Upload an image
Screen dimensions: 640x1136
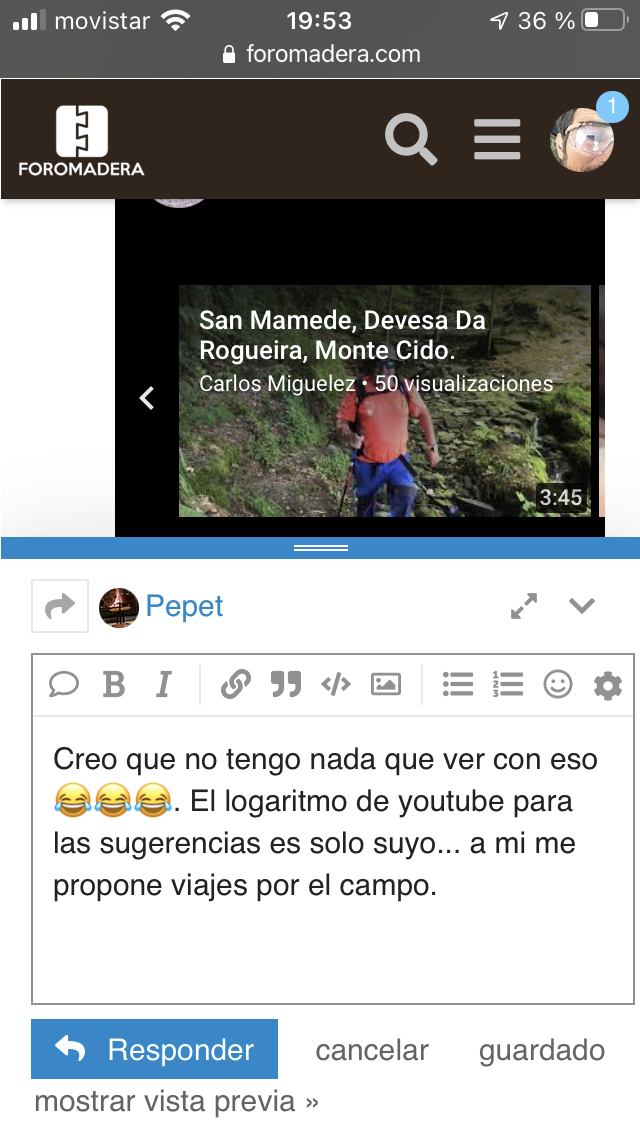point(386,684)
